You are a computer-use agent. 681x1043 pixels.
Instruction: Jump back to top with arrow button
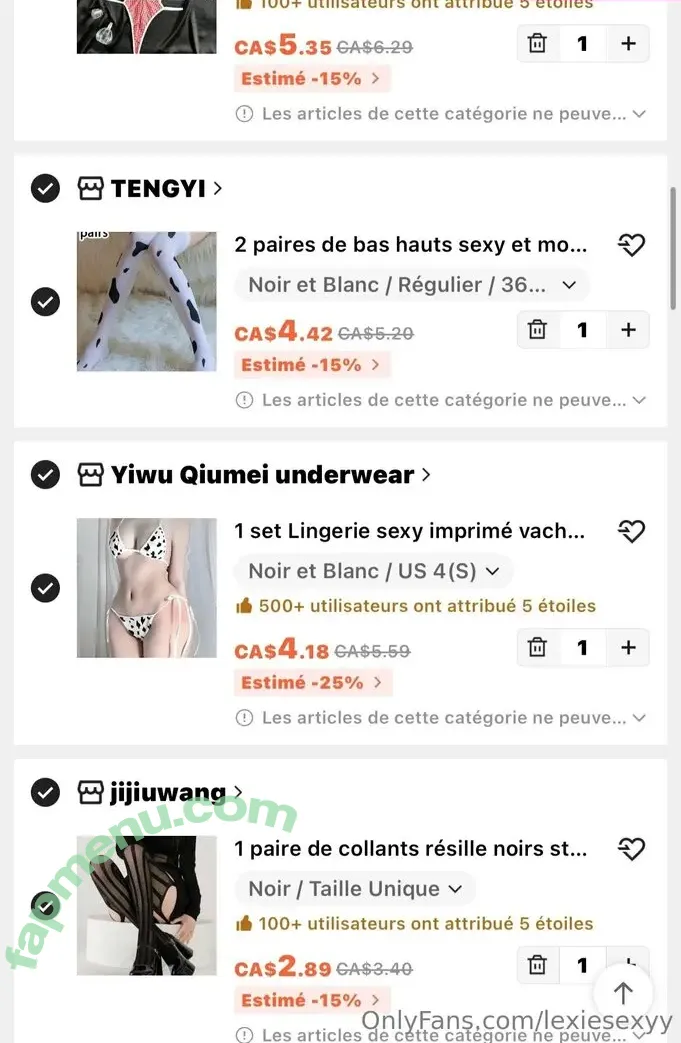[623, 993]
